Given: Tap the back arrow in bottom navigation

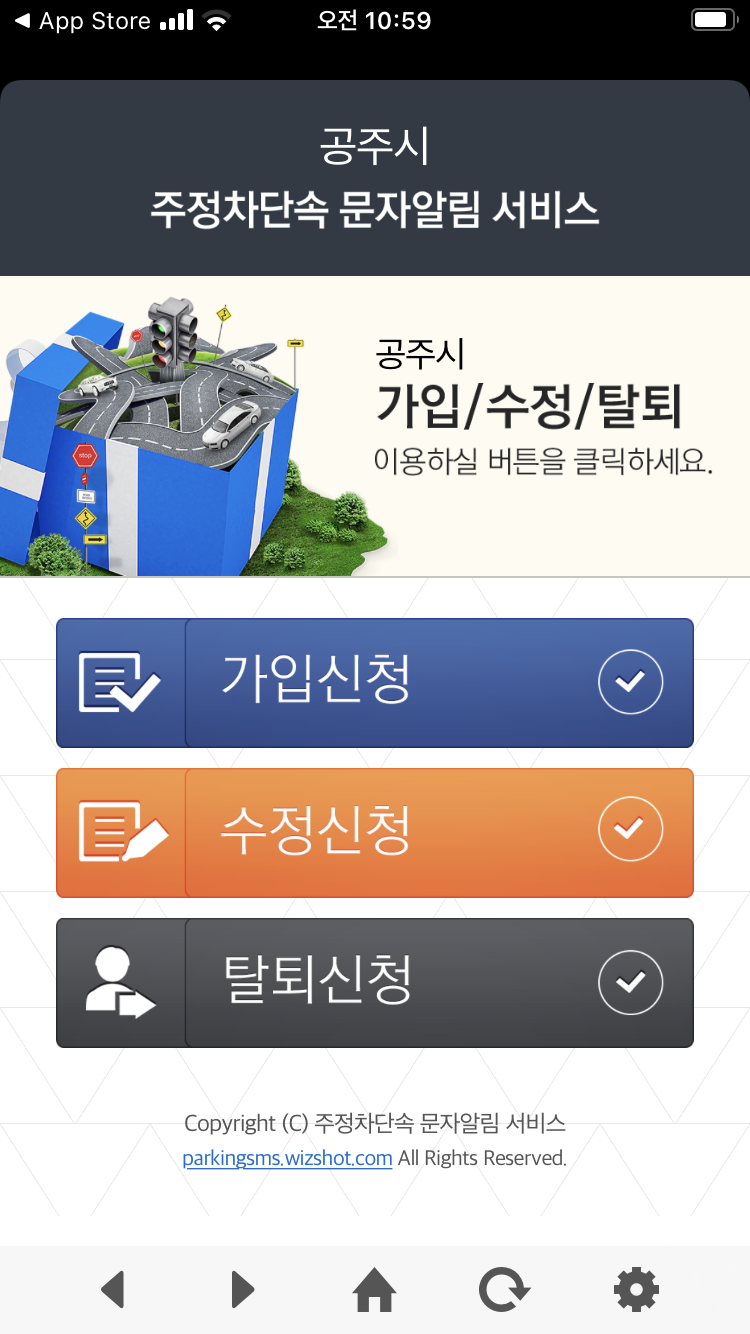Looking at the screenshot, I should 113,1289.
